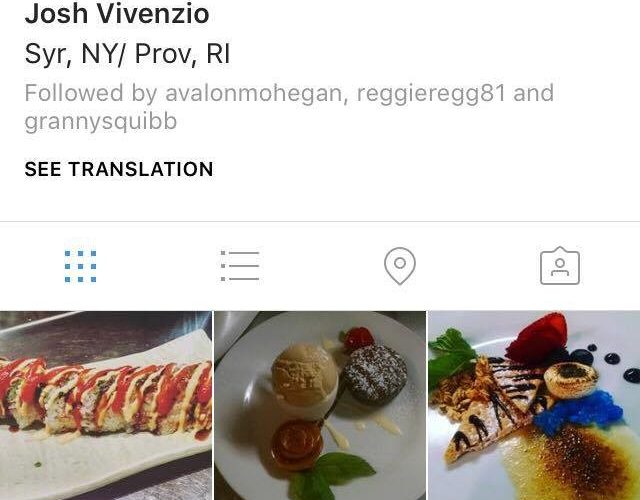Show photos tagged of this user
The image size is (640, 500).
click(x=560, y=266)
